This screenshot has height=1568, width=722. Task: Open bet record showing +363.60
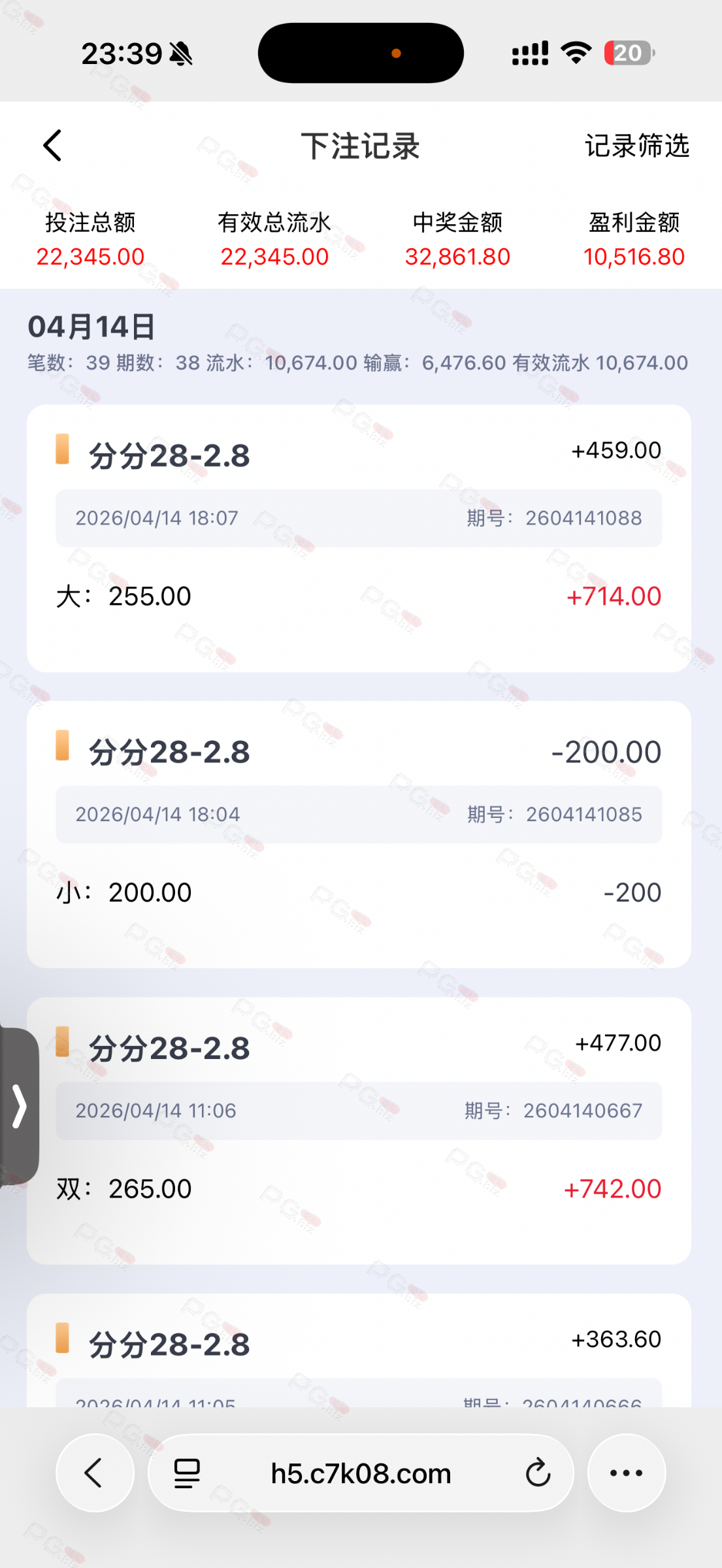(x=359, y=1352)
